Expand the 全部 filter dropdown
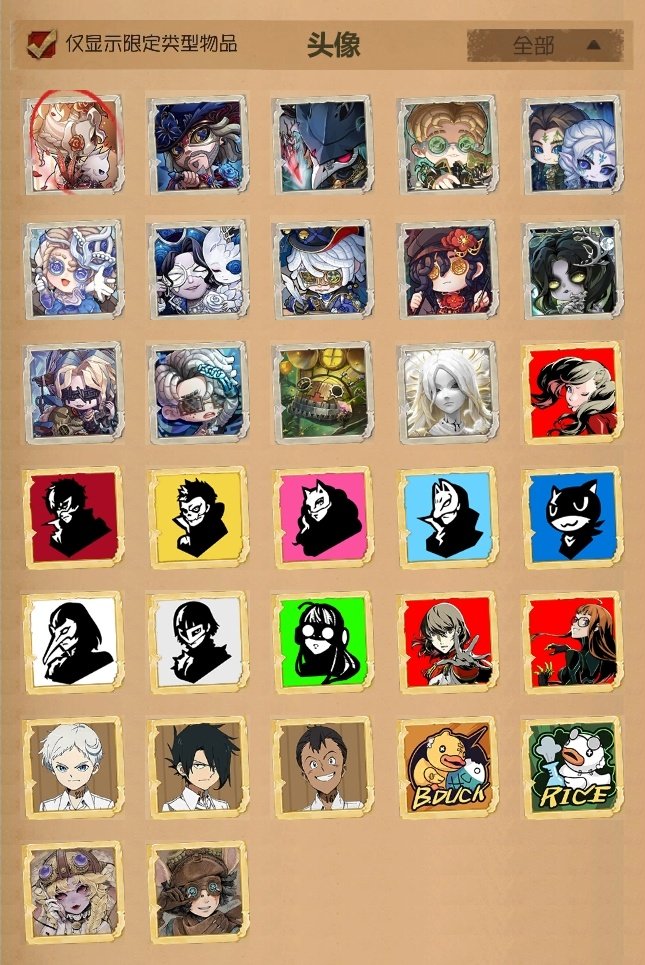Screen dimensions: 645x965 544,45
